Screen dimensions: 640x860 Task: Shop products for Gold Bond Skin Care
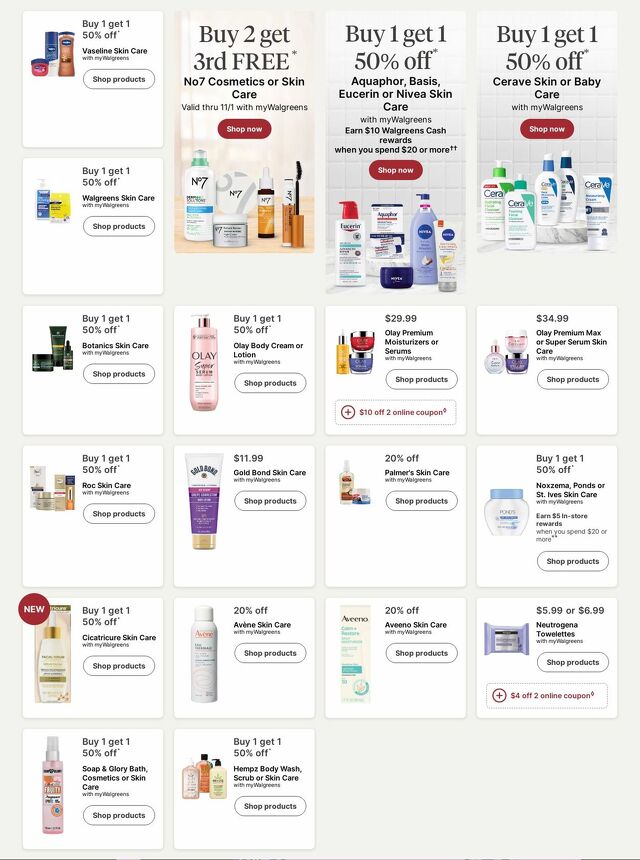click(x=270, y=501)
